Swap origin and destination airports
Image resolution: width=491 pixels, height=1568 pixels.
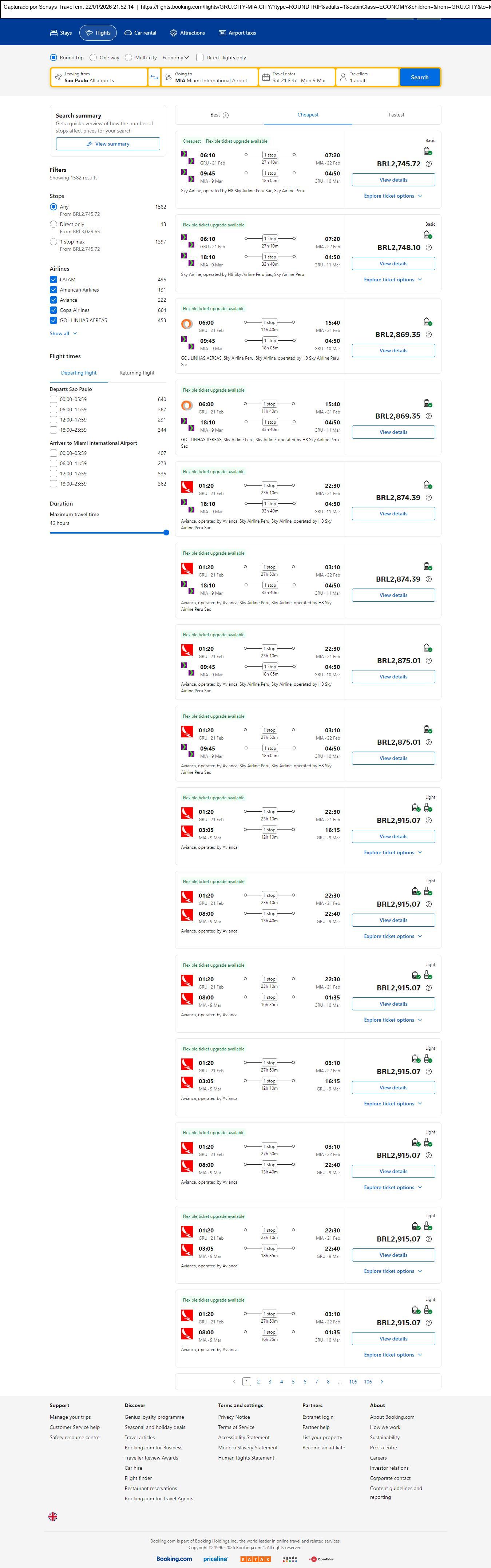tap(154, 77)
